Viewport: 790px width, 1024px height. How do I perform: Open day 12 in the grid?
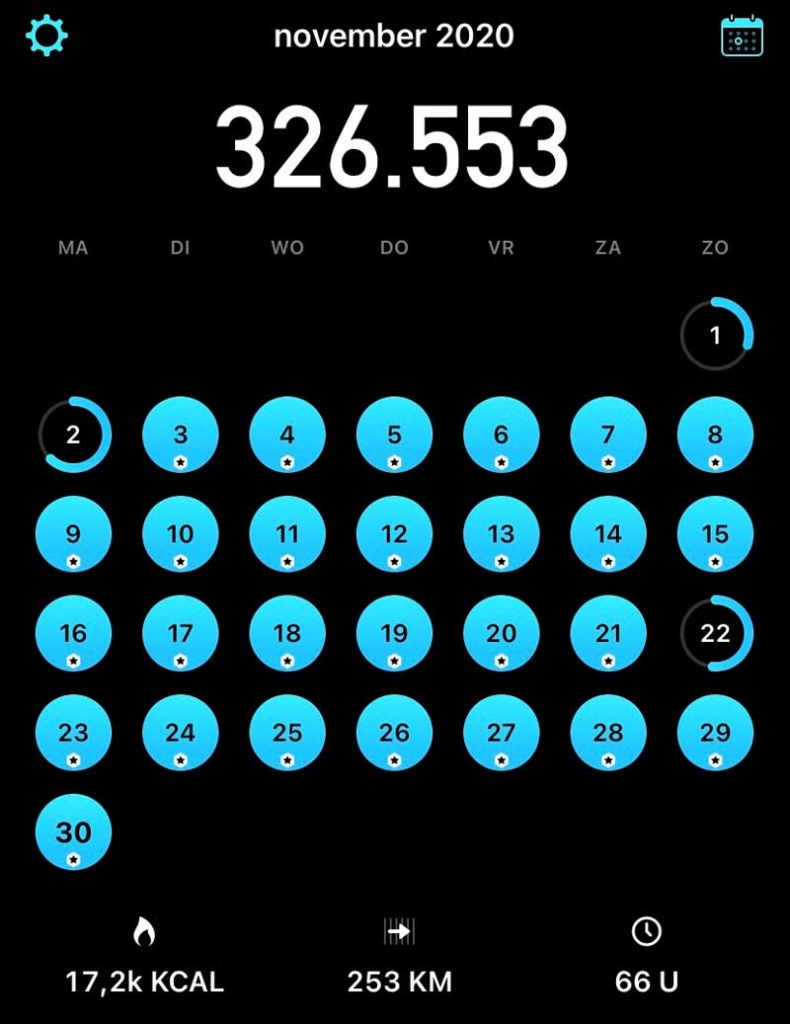coord(394,534)
